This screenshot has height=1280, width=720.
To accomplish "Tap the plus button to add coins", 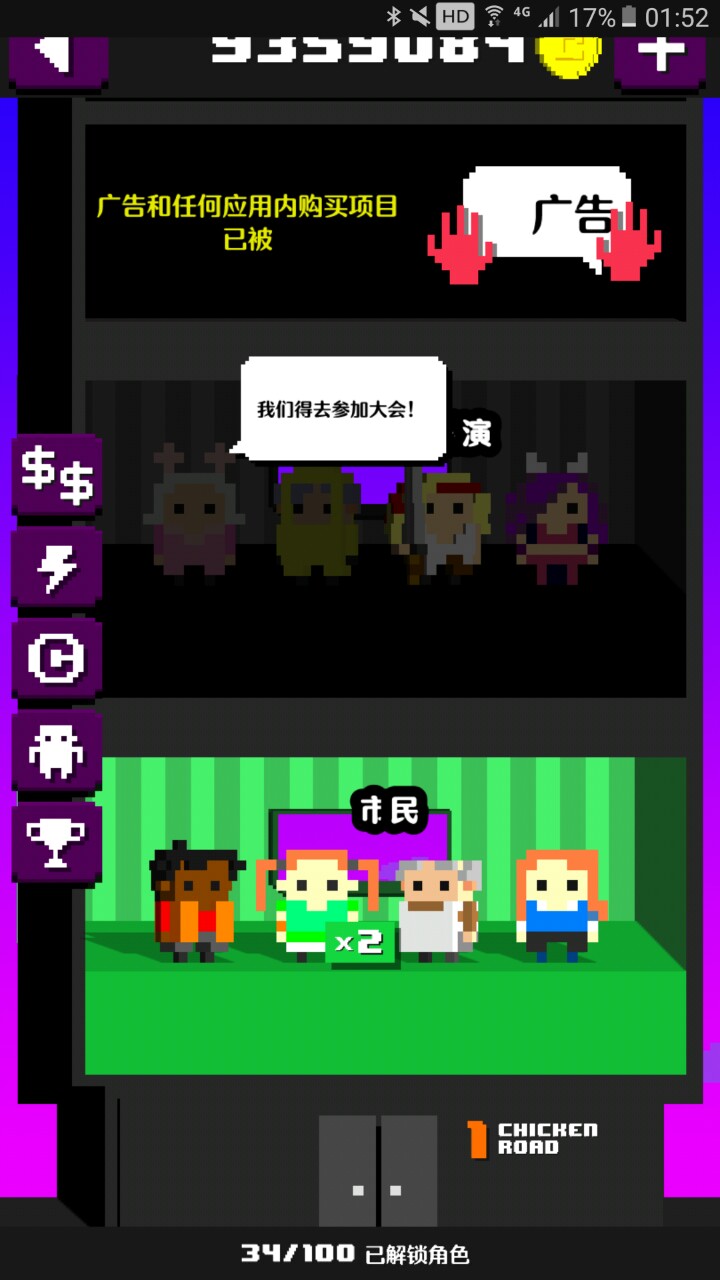I will [x=660, y=58].
